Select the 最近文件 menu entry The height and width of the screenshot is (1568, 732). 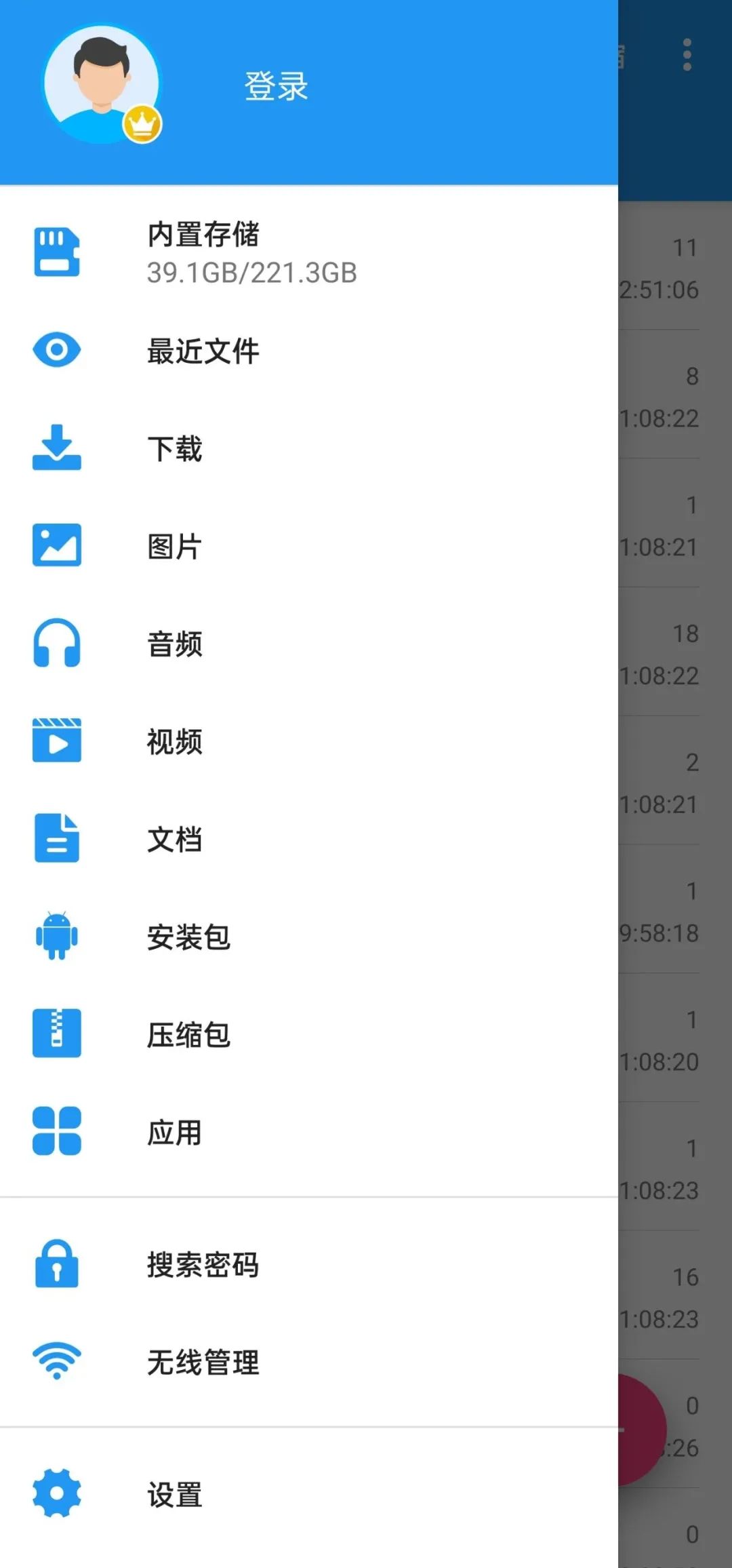[x=202, y=351]
